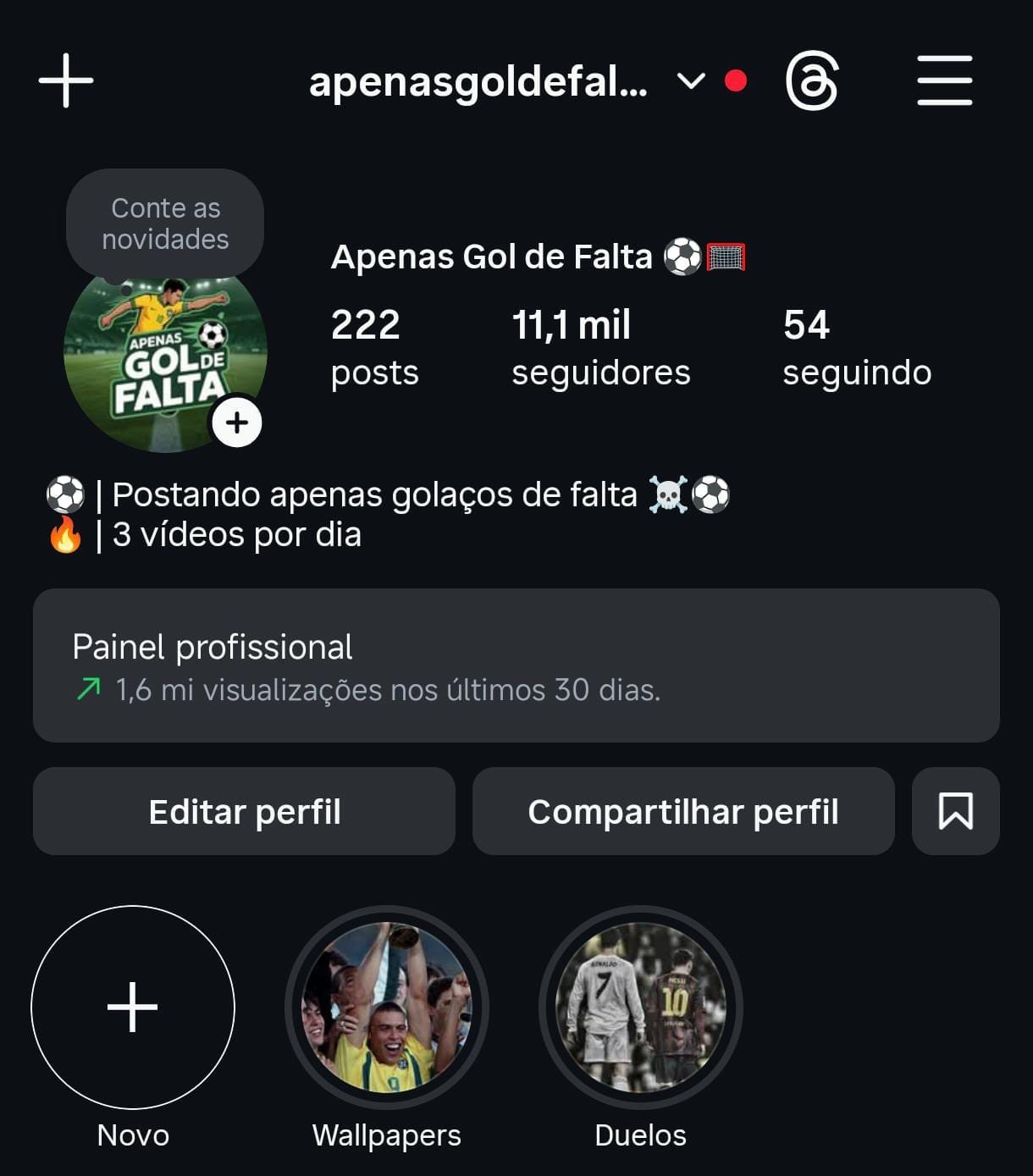The image size is (1033, 1176).
Task: Add a story via profile picture plus icon
Action: click(x=236, y=421)
